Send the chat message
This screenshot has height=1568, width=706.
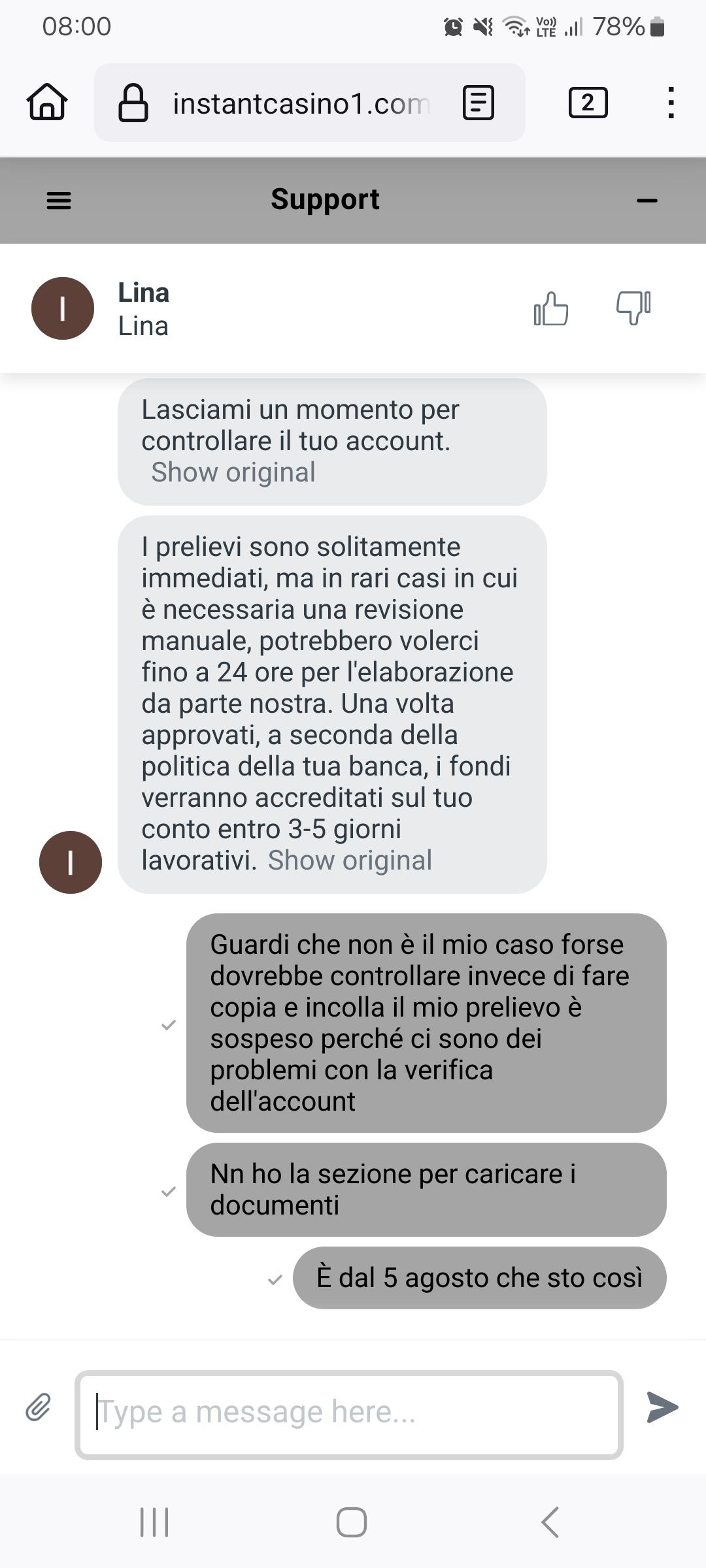click(x=662, y=1407)
